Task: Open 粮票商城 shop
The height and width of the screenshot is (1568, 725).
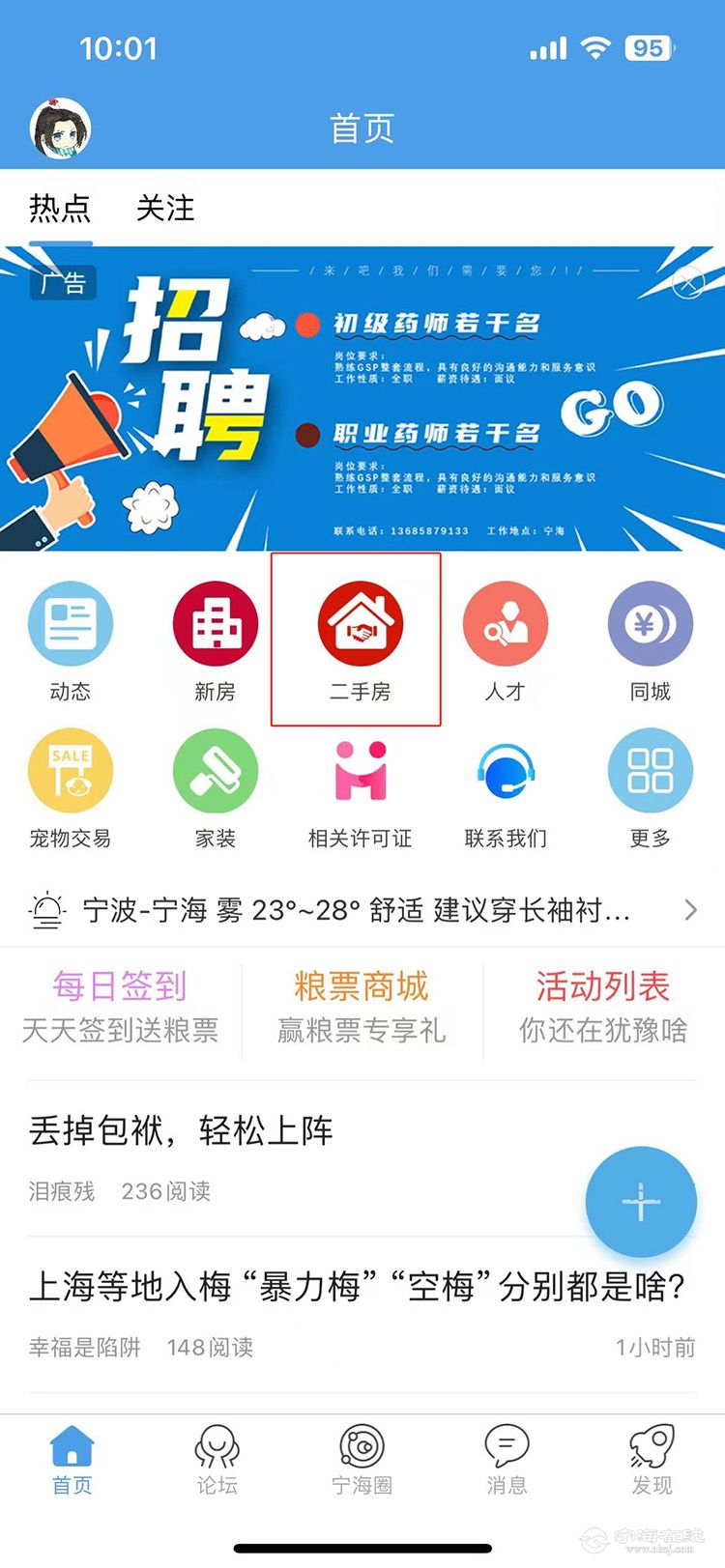Action: (362, 1007)
